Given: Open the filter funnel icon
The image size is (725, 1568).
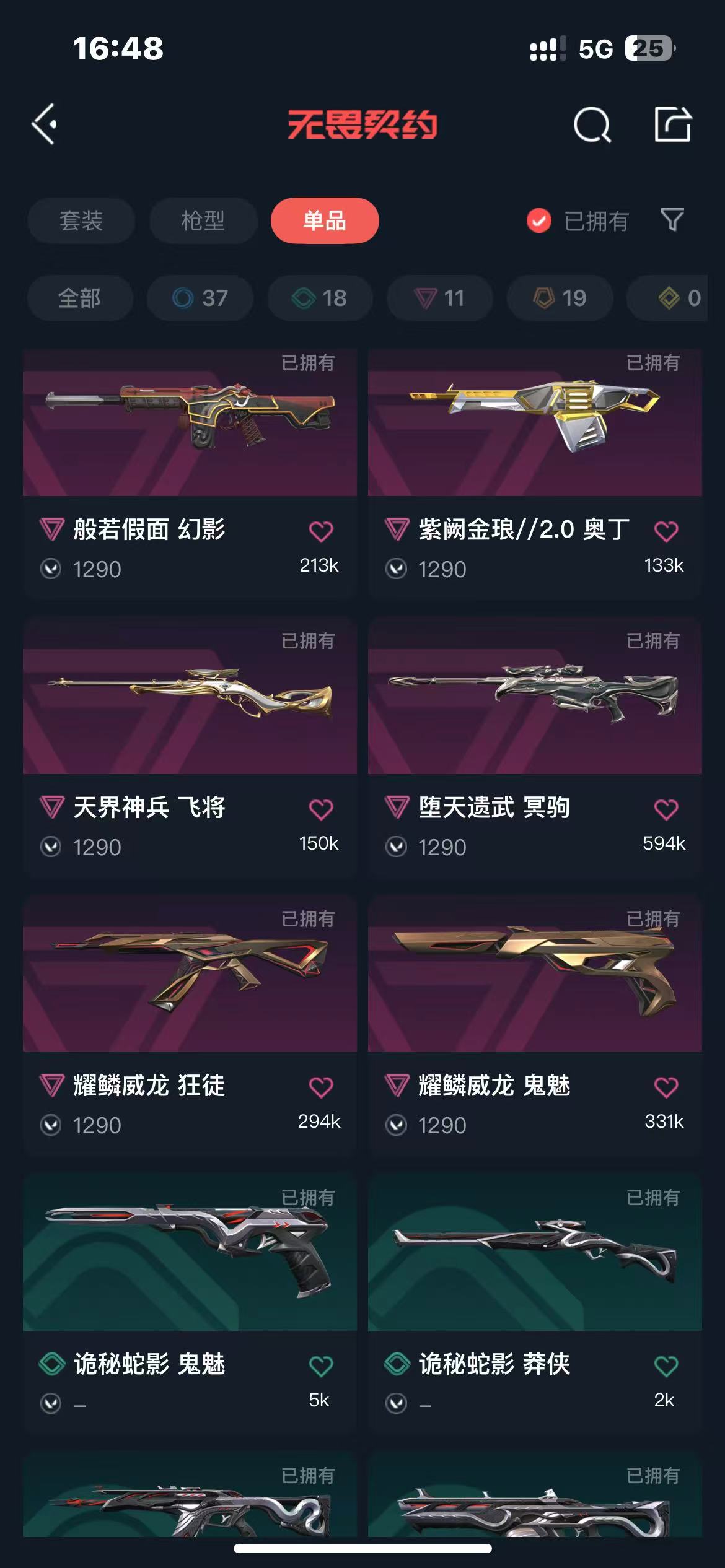Looking at the screenshot, I should pyautogui.click(x=672, y=220).
